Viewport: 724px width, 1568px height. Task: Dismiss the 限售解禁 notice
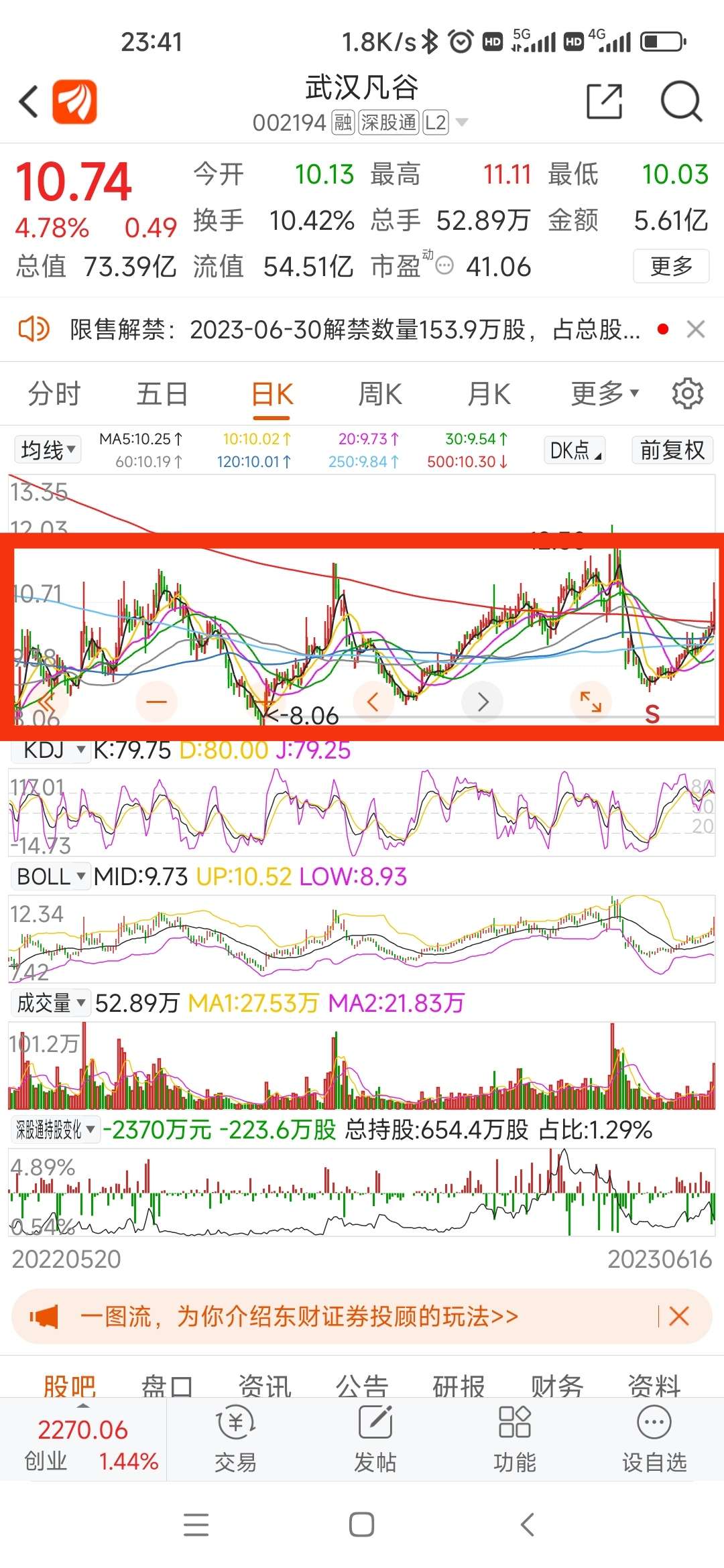click(x=696, y=329)
